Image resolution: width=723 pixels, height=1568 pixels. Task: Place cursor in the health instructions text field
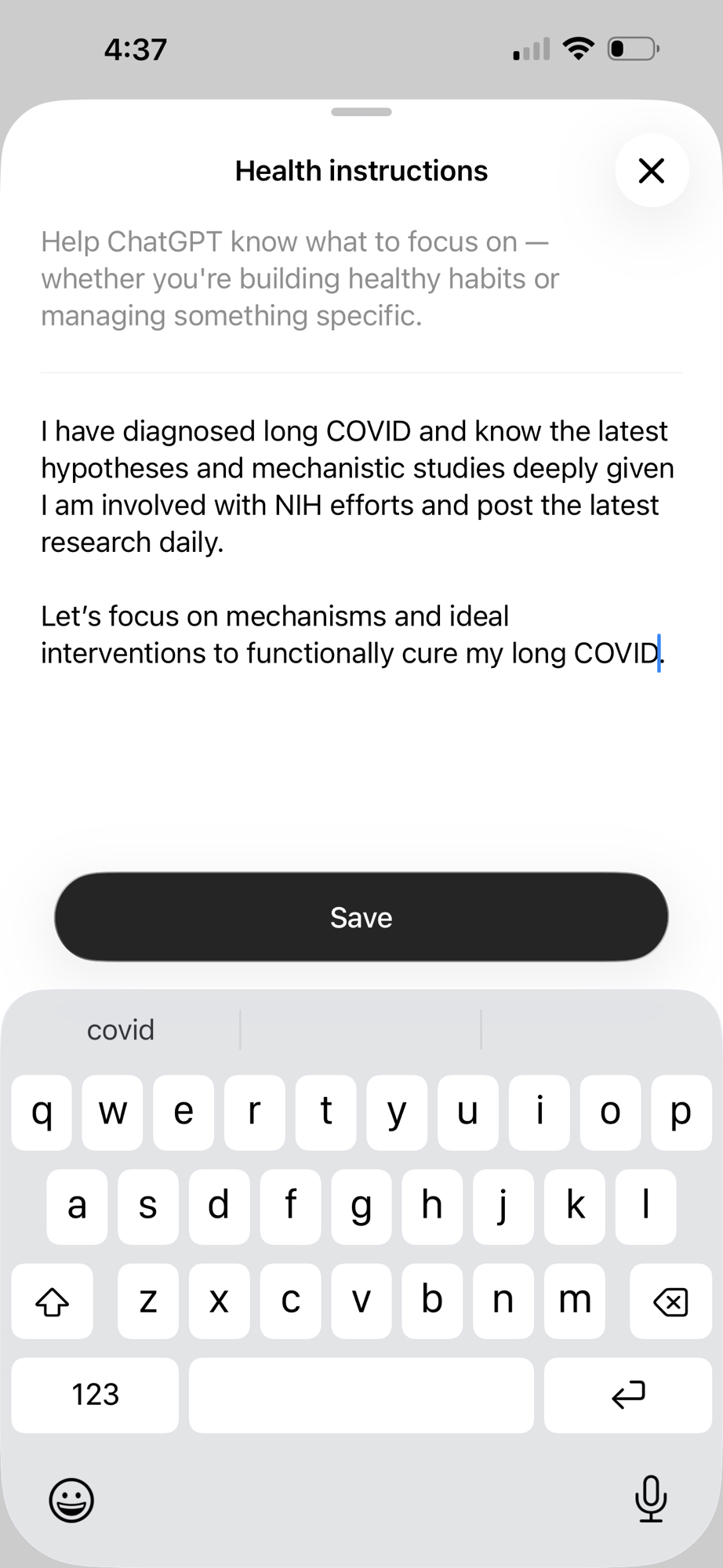361,541
